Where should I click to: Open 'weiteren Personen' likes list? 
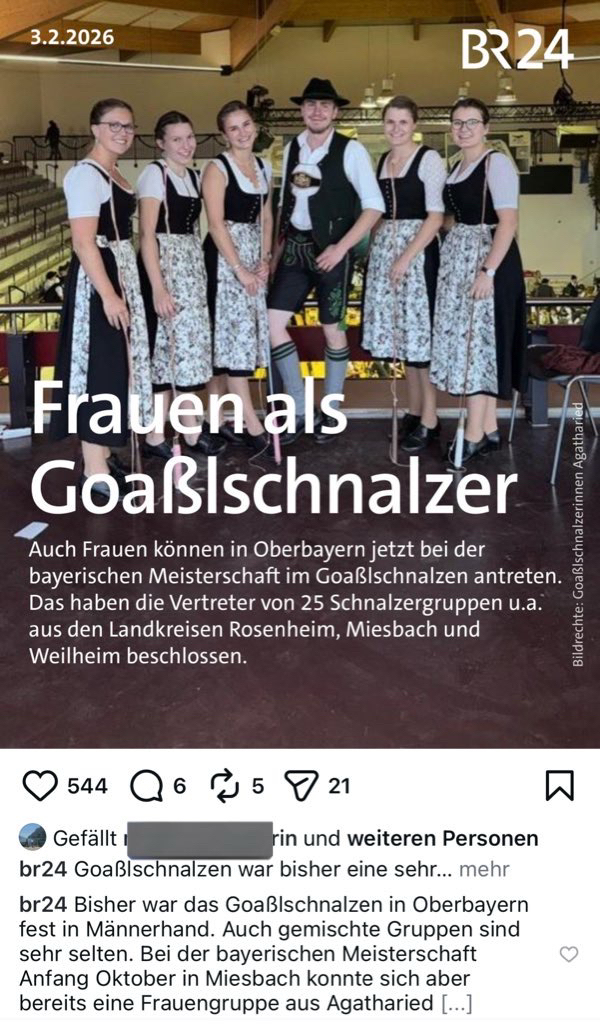(442, 838)
